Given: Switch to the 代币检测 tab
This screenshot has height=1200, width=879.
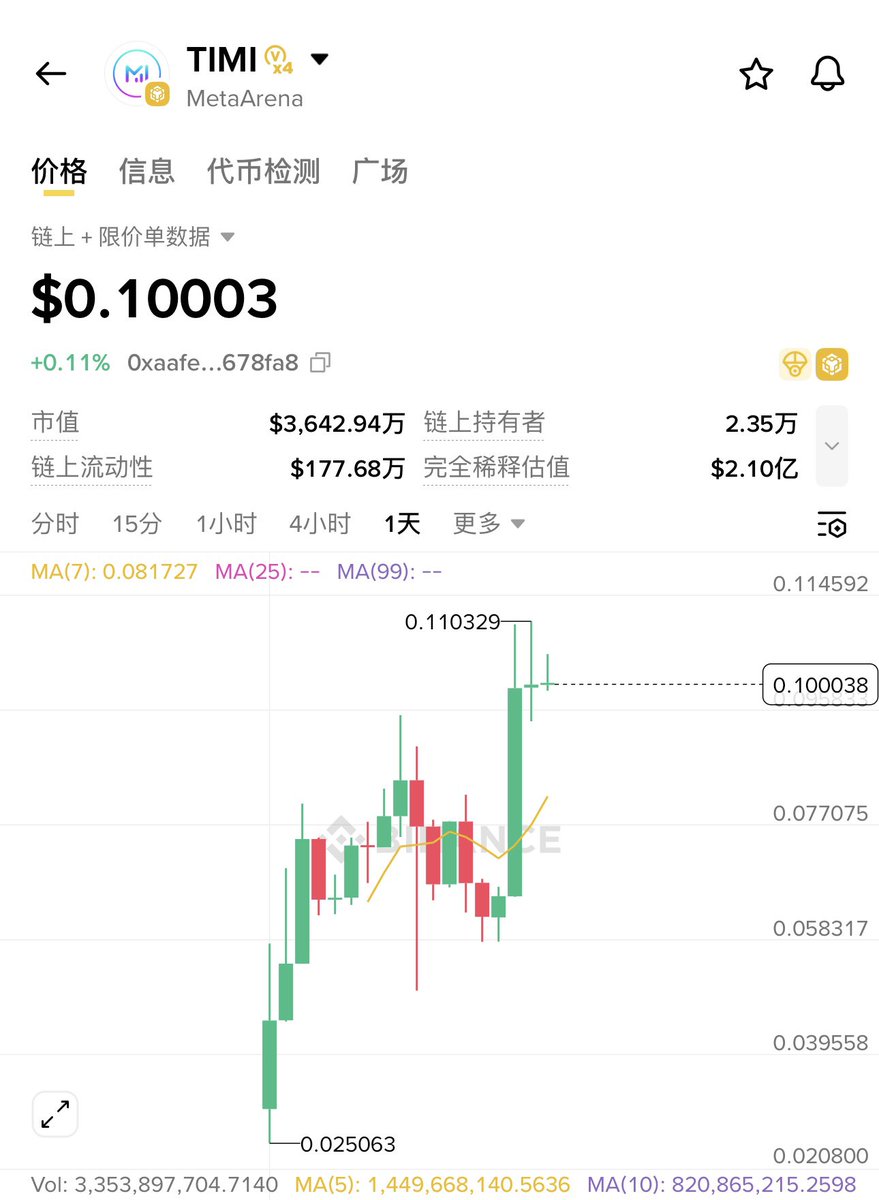Looking at the screenshot, I should click(263, 172).
